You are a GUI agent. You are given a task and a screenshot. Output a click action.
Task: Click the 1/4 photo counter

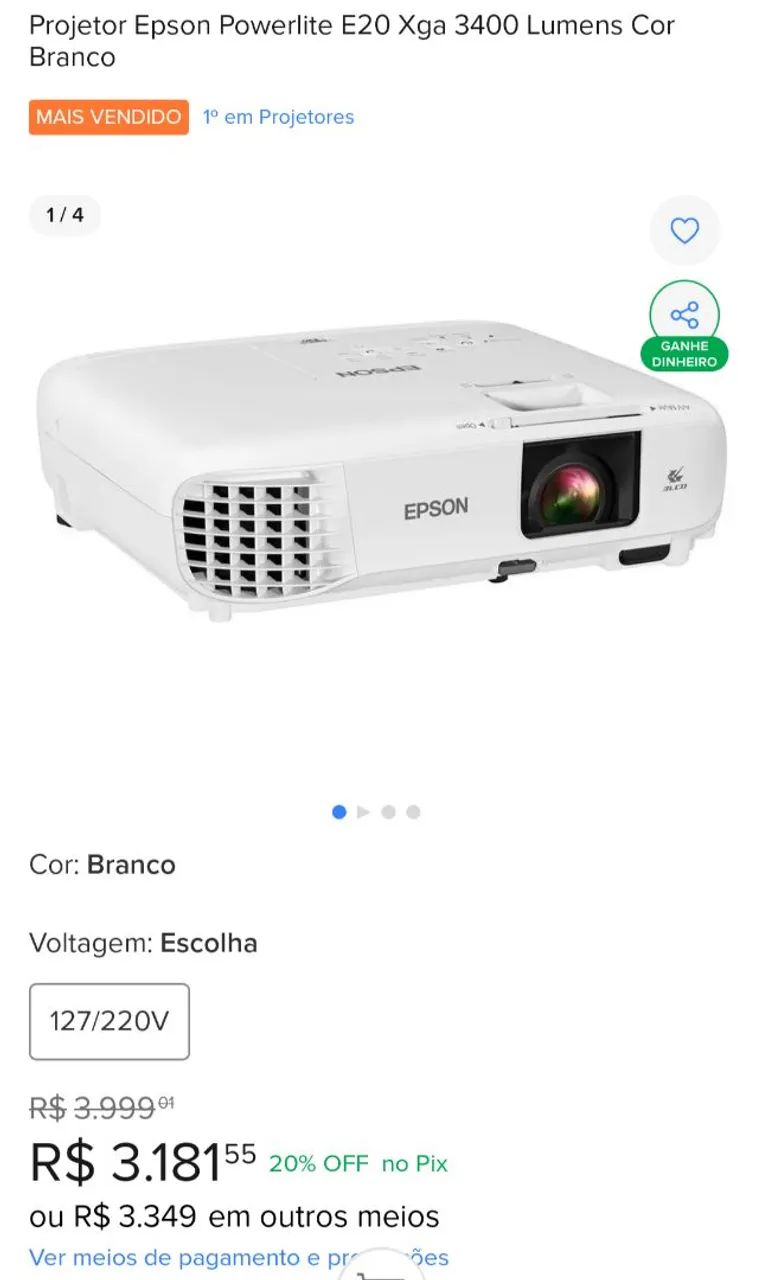(64, 215)
